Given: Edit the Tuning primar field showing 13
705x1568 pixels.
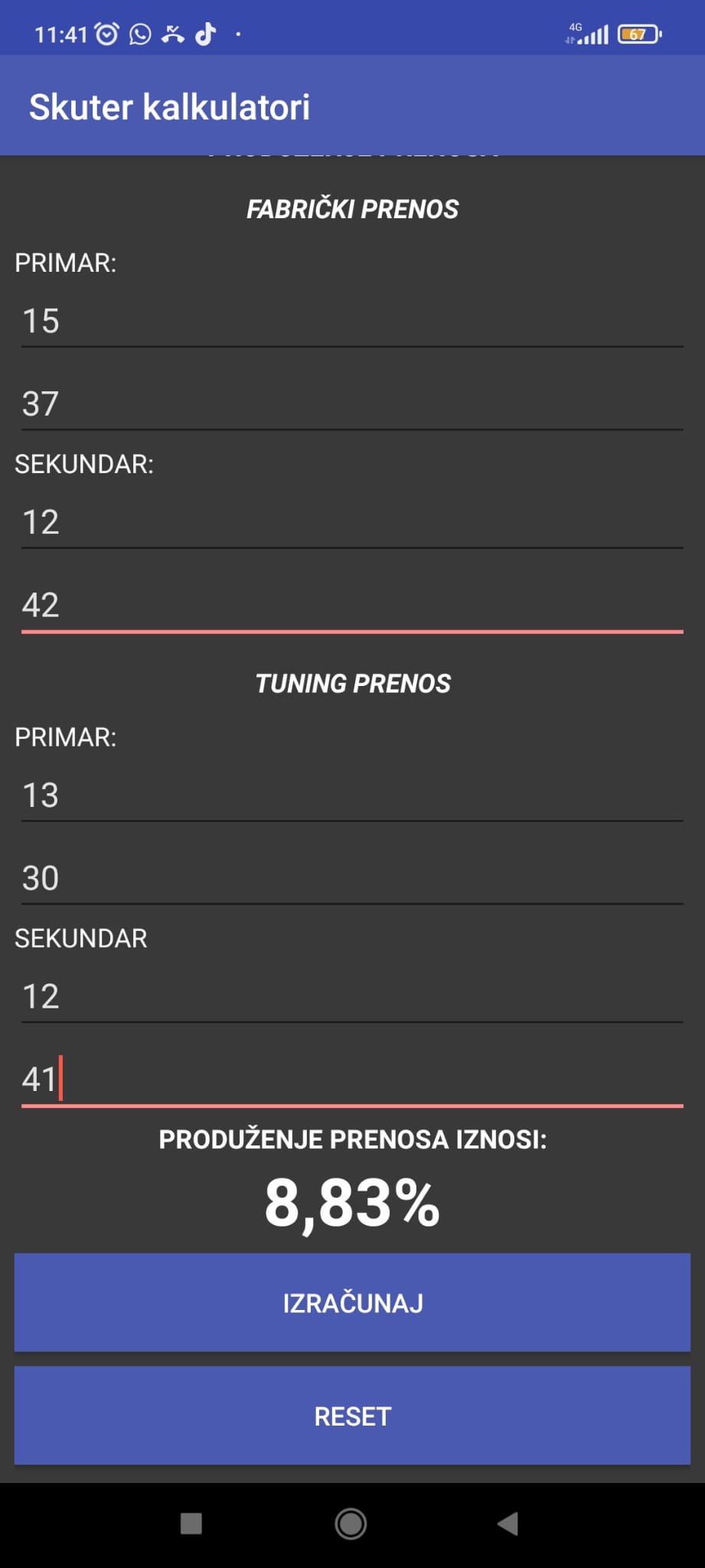Looking at the screenshot, I should [352, 795].
